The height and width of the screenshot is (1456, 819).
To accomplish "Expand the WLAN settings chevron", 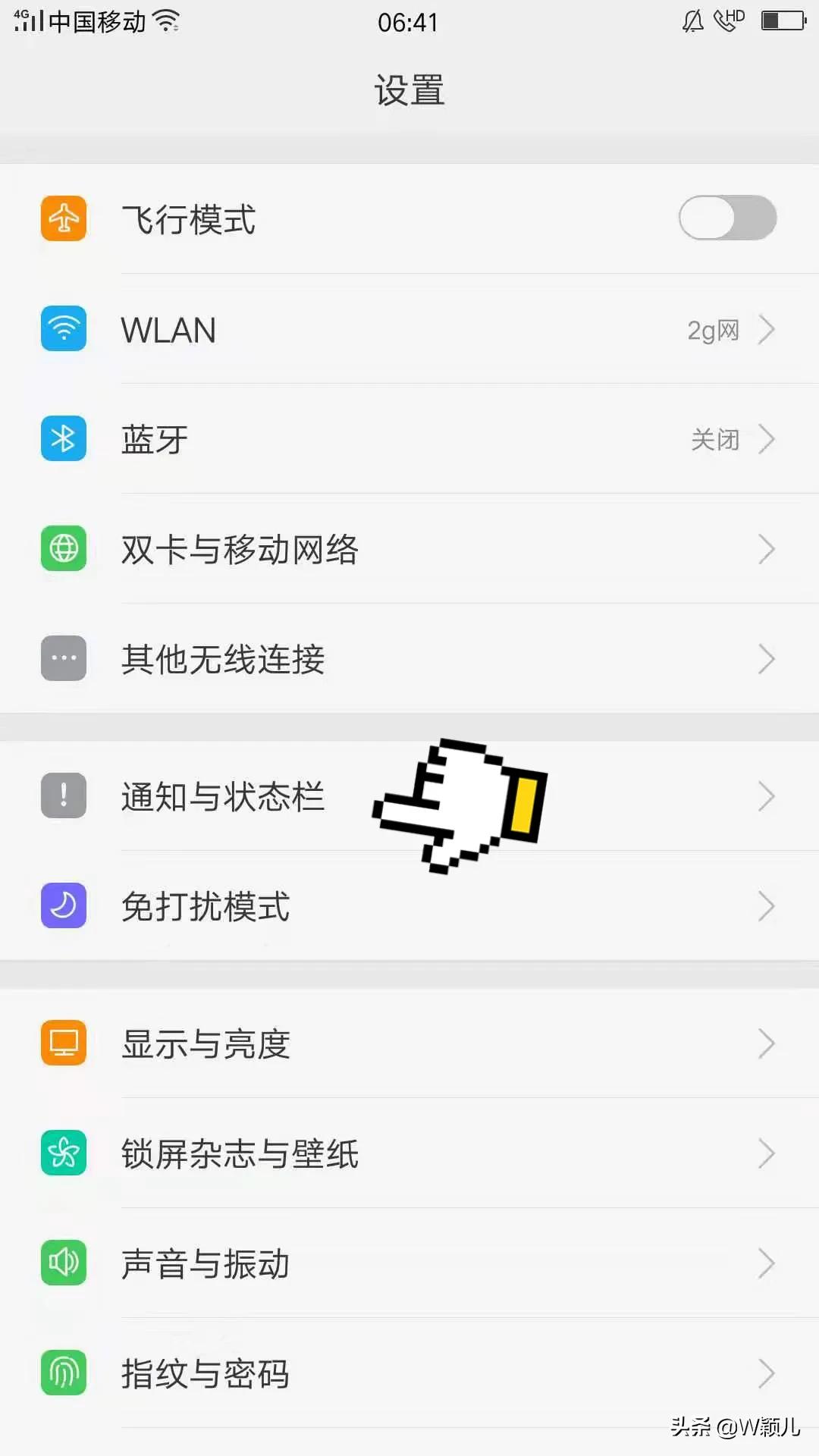I will tap(767, 329).
